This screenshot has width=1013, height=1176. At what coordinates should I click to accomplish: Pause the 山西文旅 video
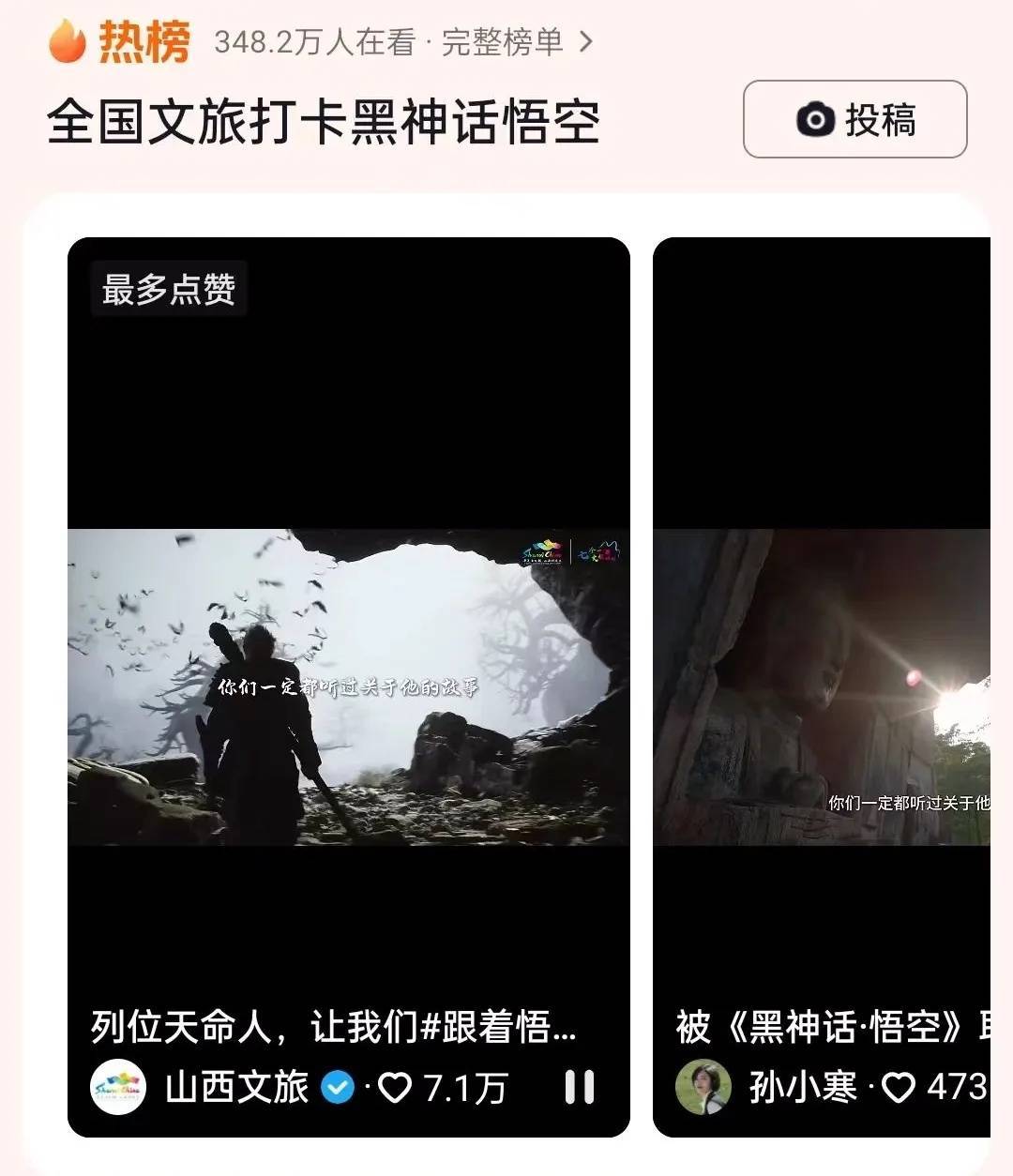click(x=580, y=1087)
